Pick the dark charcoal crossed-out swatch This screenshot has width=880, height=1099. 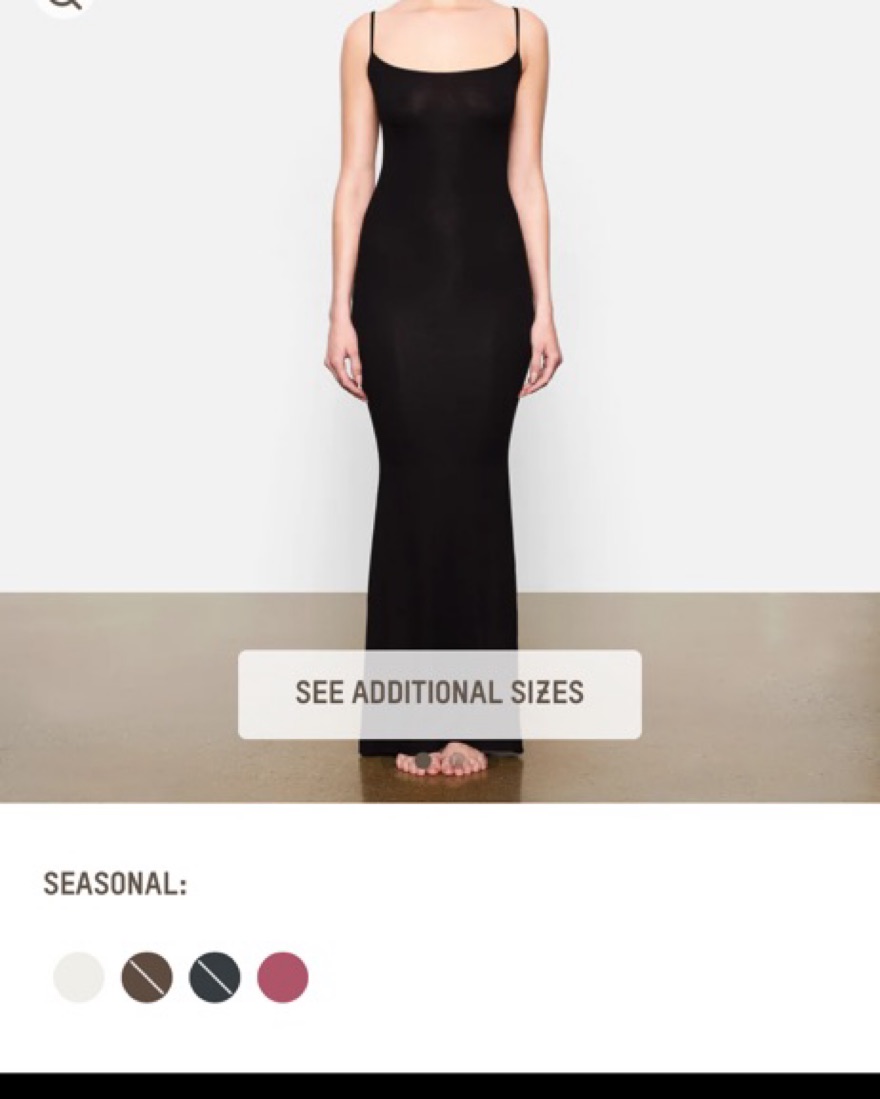click(215, 977)
